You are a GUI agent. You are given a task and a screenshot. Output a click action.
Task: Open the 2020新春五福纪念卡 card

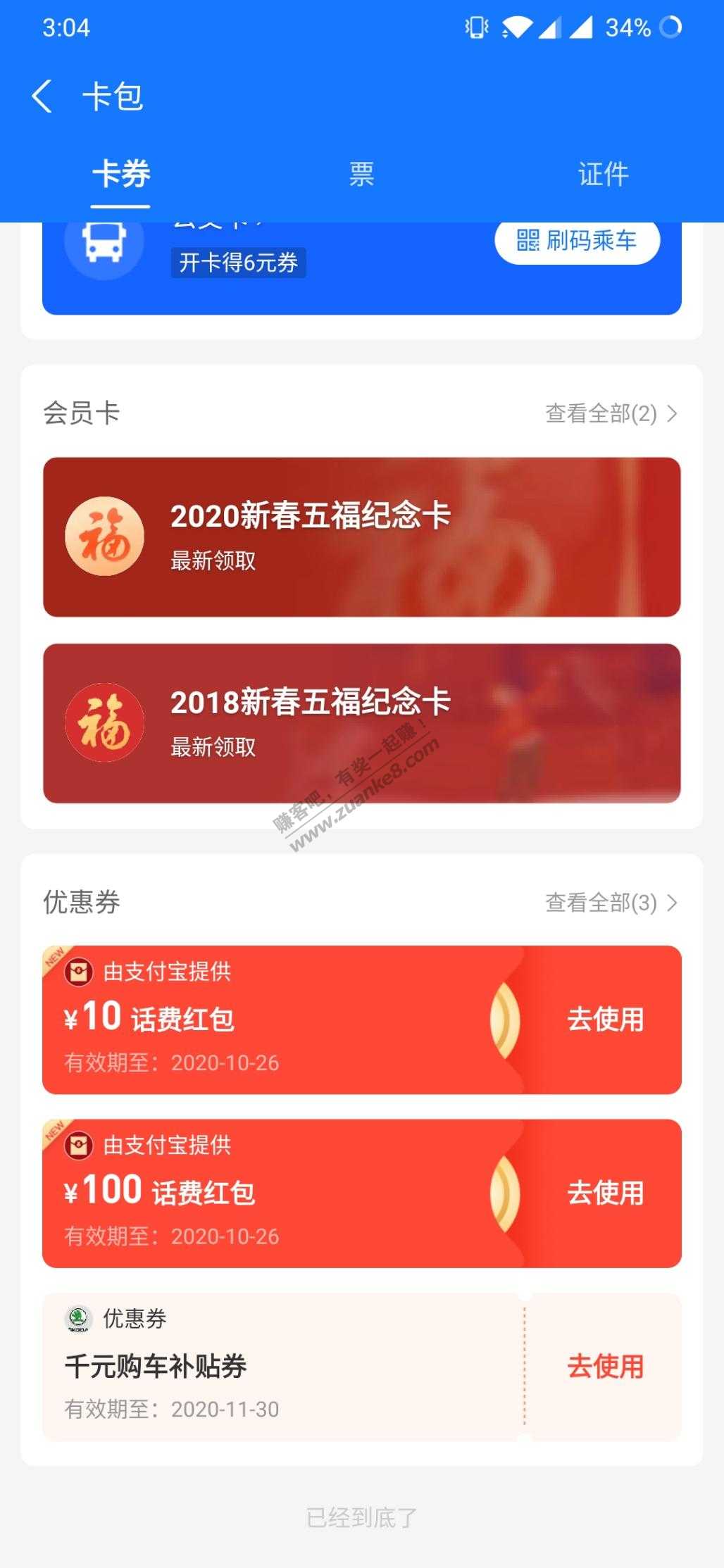click(361, 537)
